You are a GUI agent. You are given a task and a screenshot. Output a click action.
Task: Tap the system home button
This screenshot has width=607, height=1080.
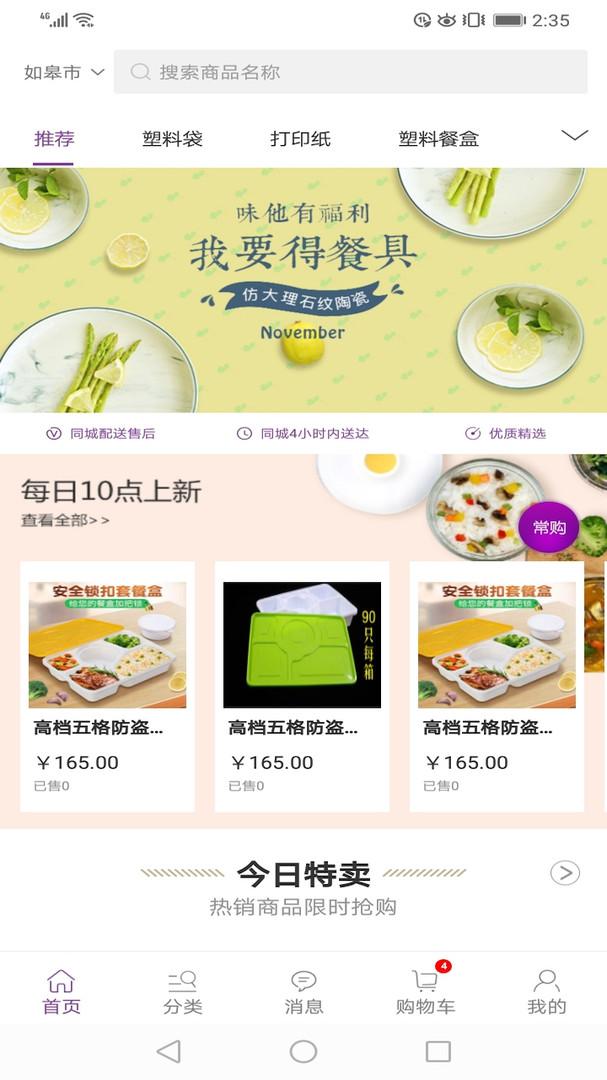[x=303, y=1051]
